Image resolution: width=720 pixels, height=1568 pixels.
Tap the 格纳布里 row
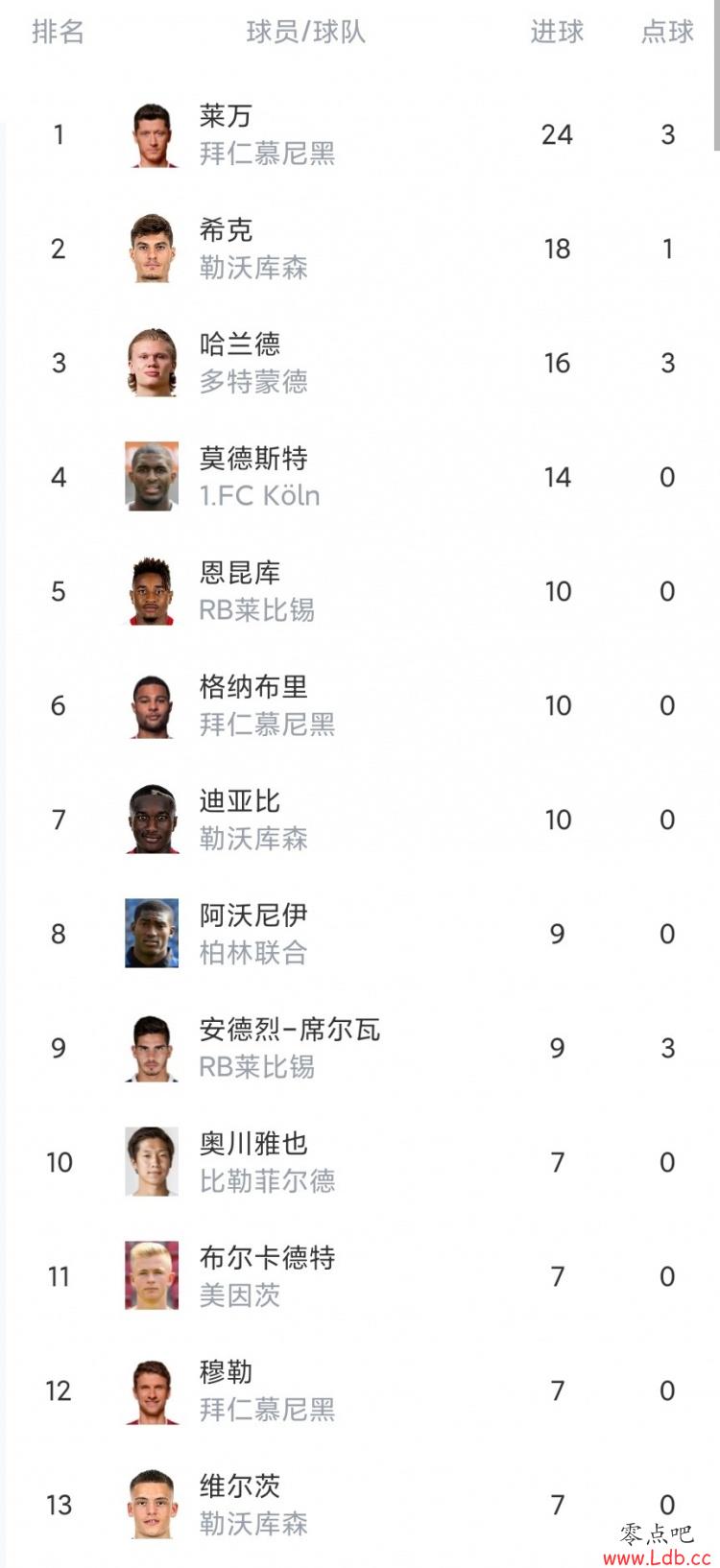point(360,705)
